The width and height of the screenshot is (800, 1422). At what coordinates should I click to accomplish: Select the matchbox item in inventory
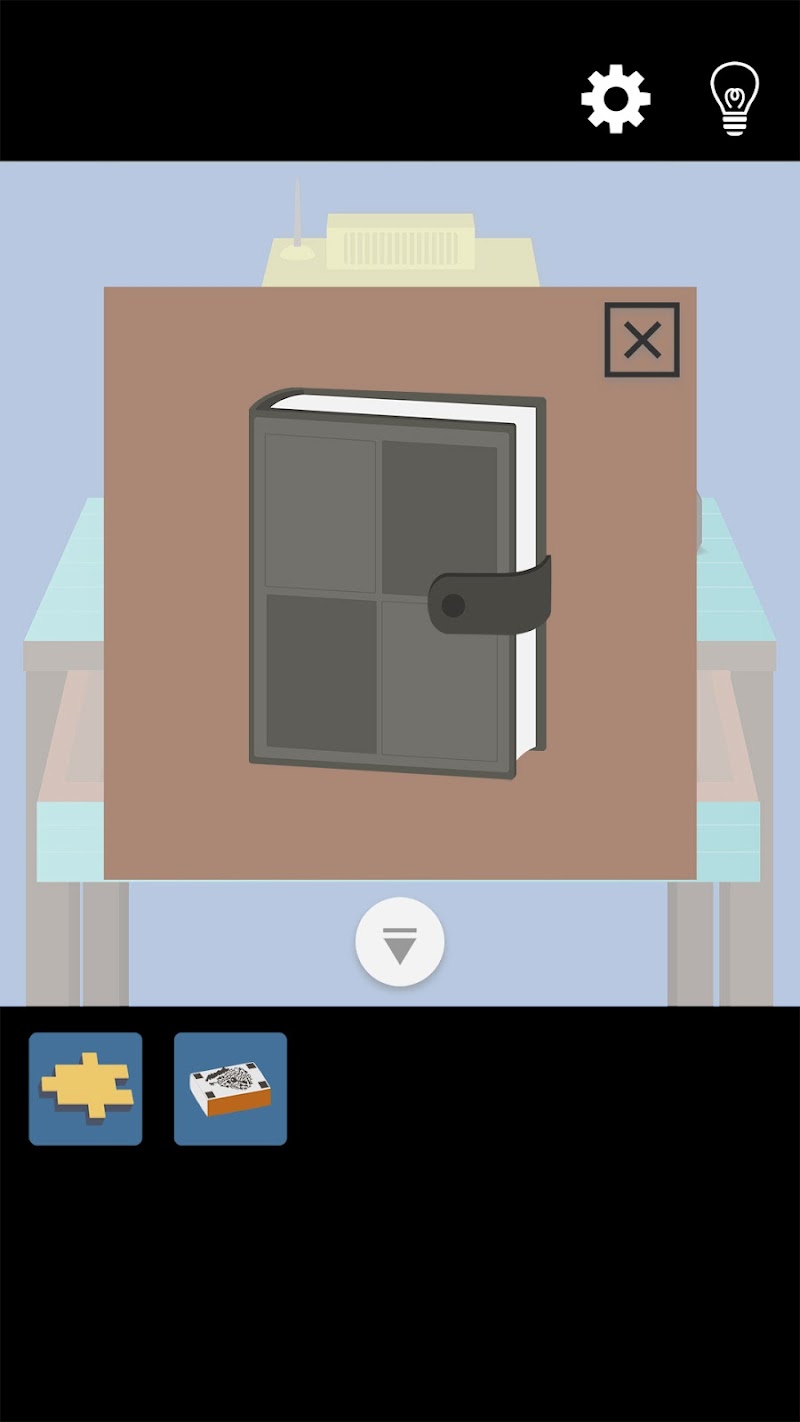tap(231, 1089)
